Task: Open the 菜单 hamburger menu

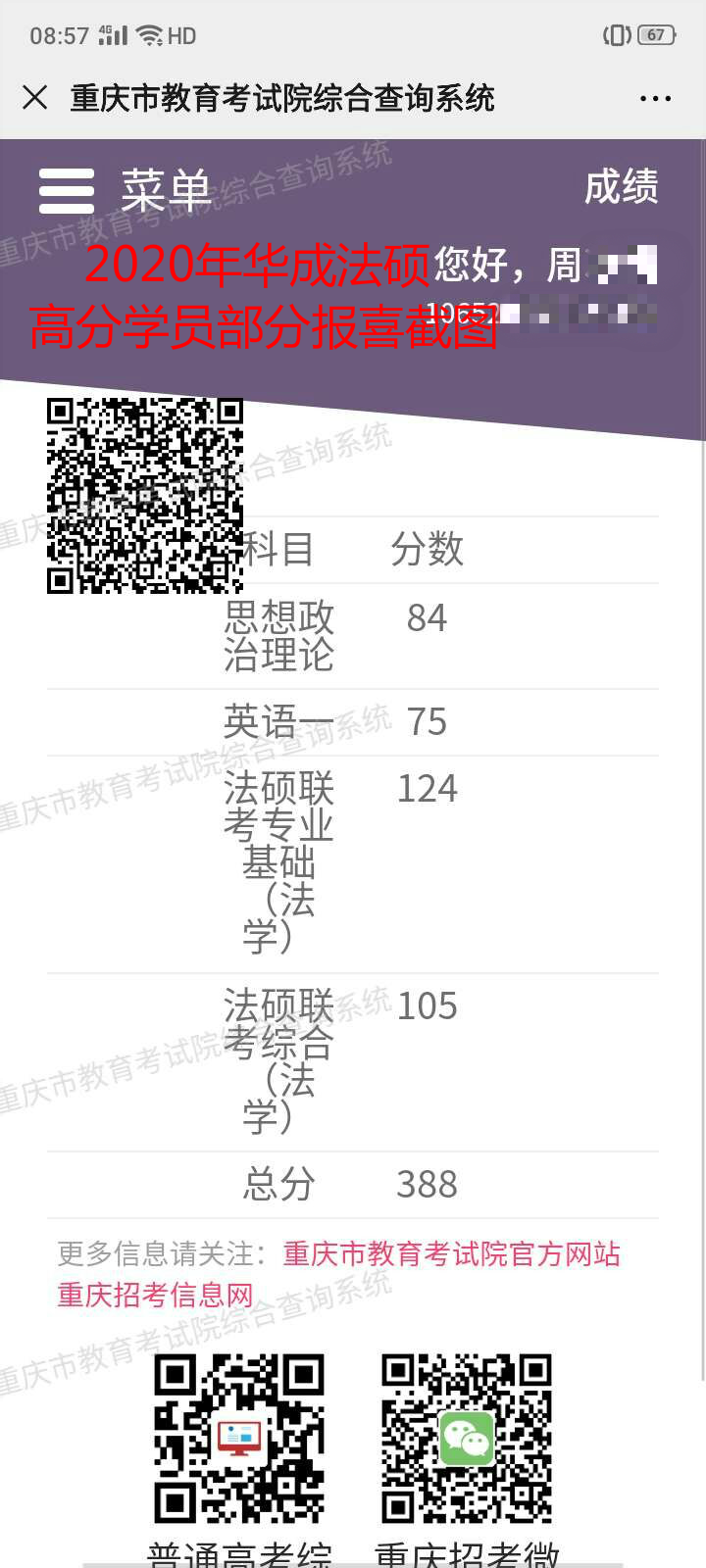Action: point(67,190)
